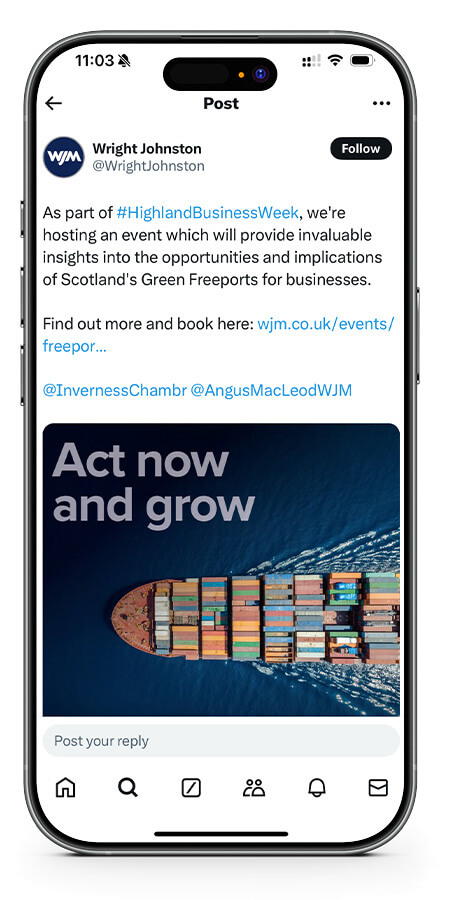Open the Messages envelope tab
The image size is (450, 900).
tap(378, 788)
